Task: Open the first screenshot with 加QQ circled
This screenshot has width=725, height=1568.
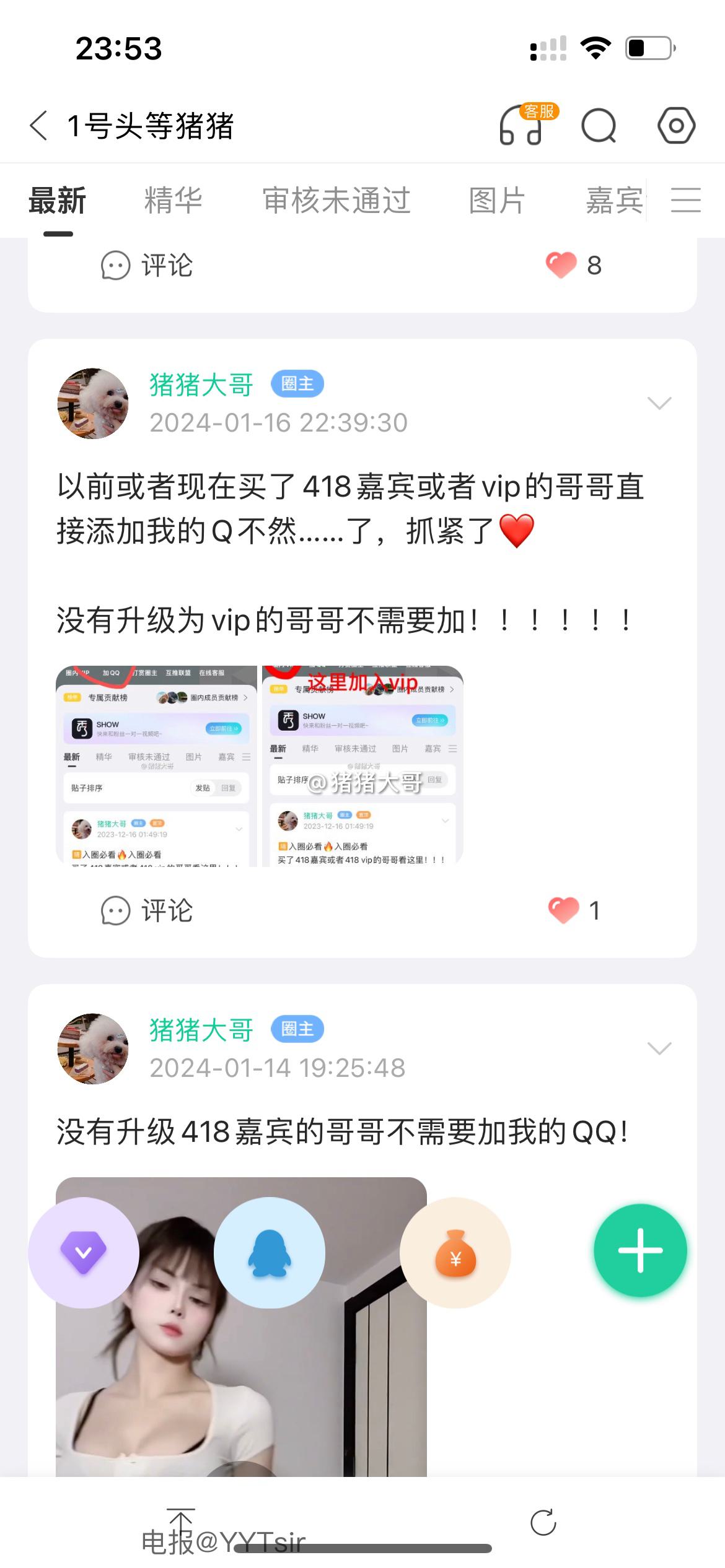Action: pos(156,765)
